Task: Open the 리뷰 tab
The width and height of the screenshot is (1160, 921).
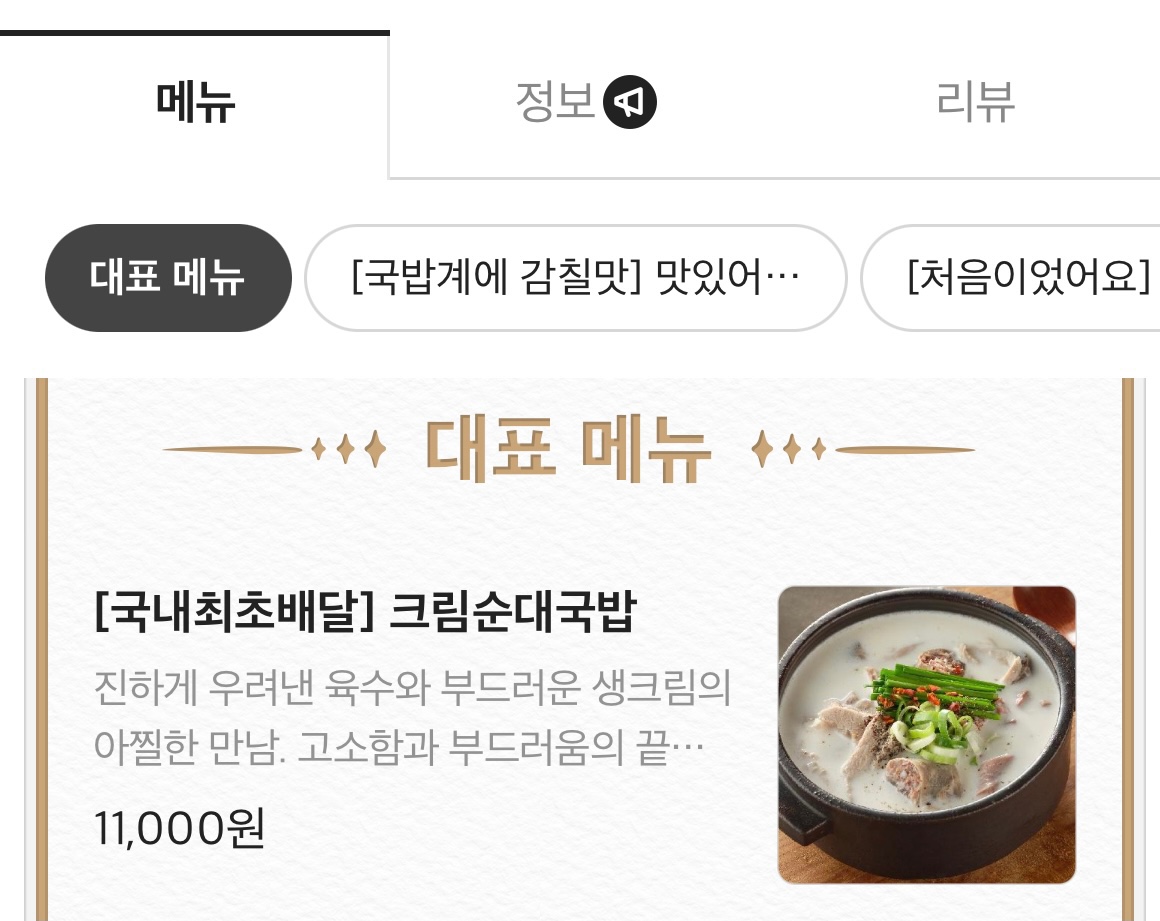Action: [x=974, y=103]
